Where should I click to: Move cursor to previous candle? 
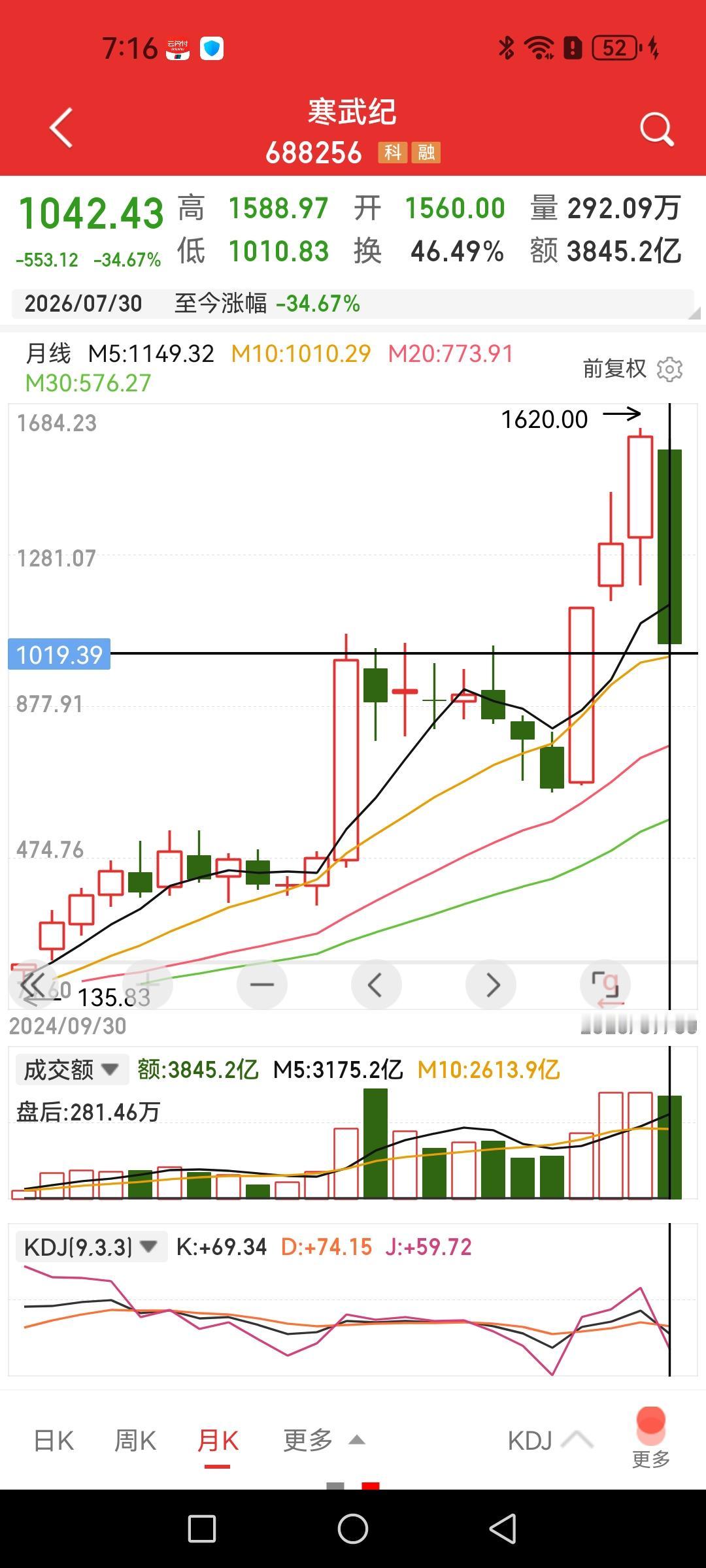click(x=376, y=985)
